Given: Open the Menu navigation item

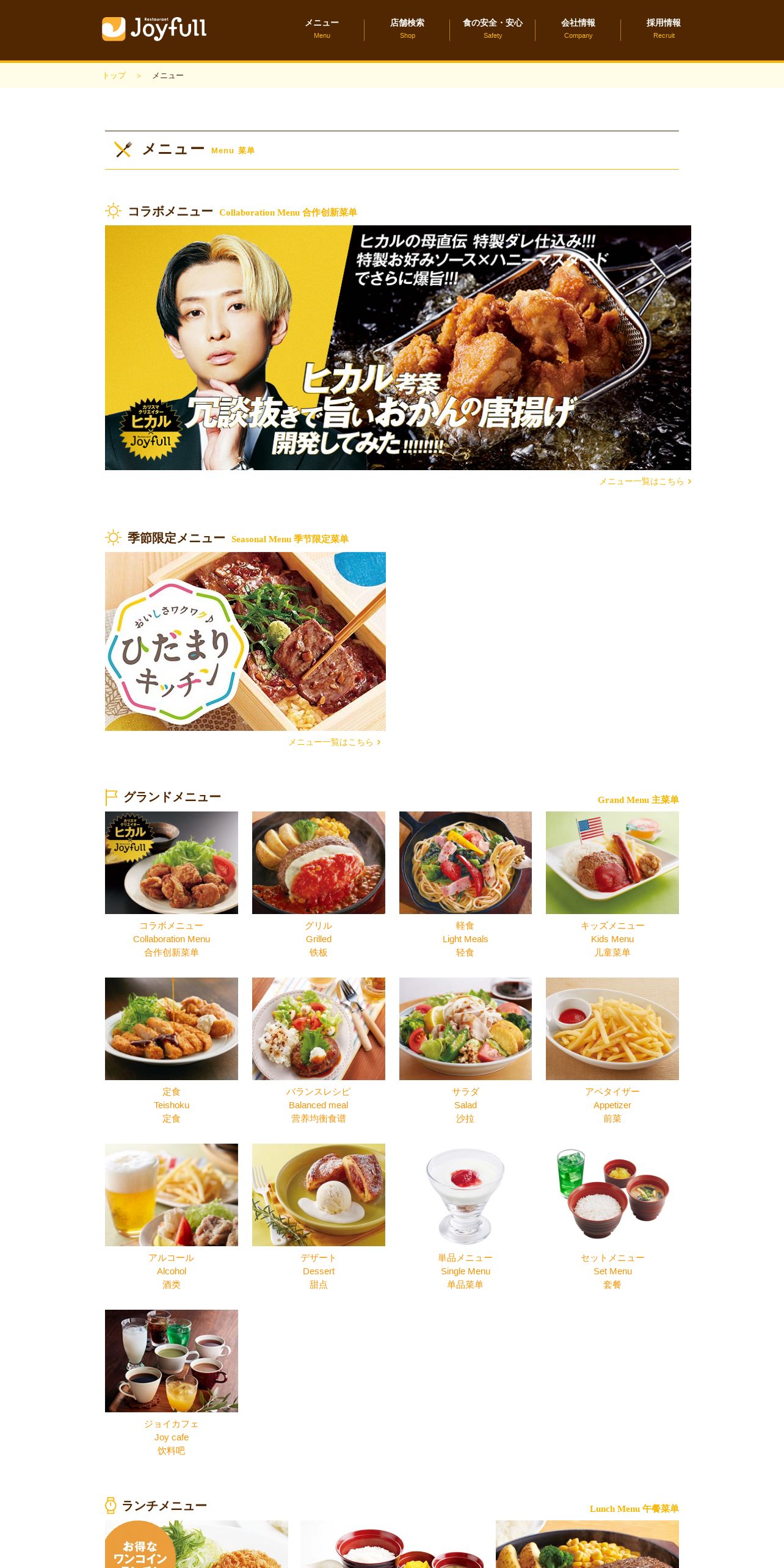Looking at the screenshot, I should [x=322, y=29].
